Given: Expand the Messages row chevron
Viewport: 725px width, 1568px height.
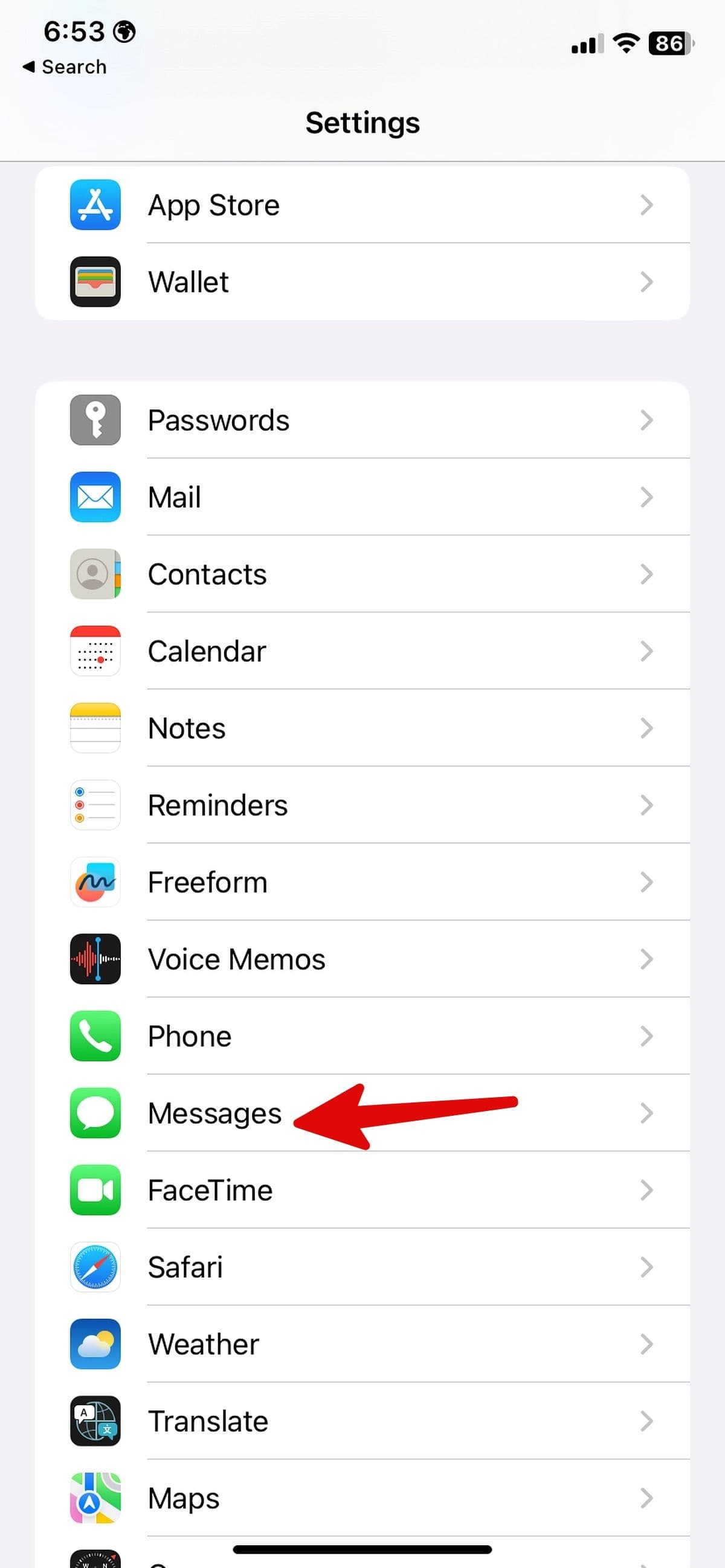Looking at the screenshot, I should (x=648, y=1113).
